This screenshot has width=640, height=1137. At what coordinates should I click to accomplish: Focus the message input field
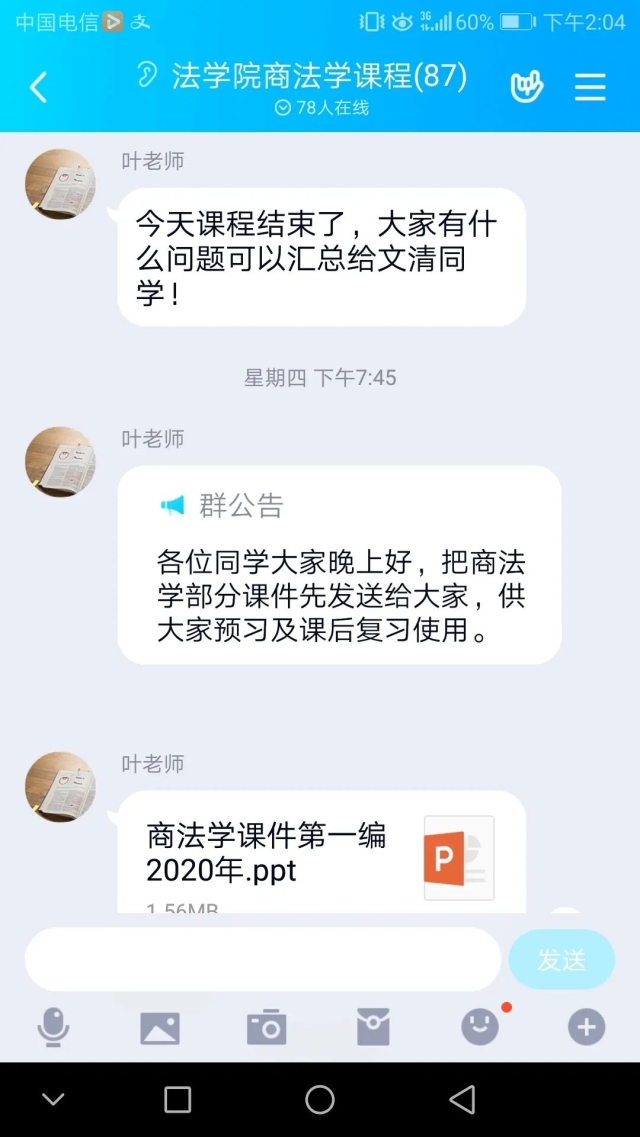click(262, 959)
